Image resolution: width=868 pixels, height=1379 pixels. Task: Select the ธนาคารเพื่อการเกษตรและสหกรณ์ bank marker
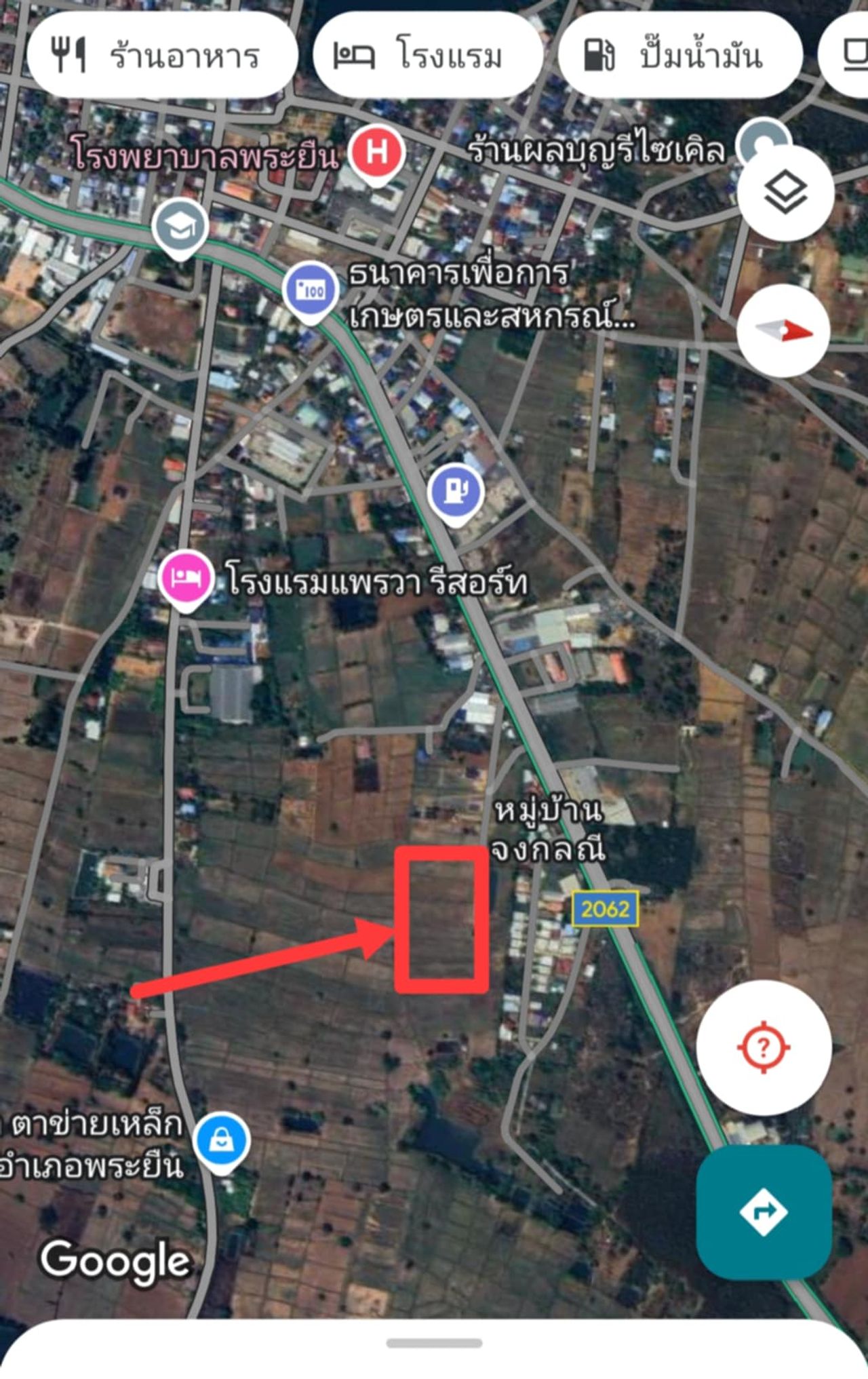[311, 290]
